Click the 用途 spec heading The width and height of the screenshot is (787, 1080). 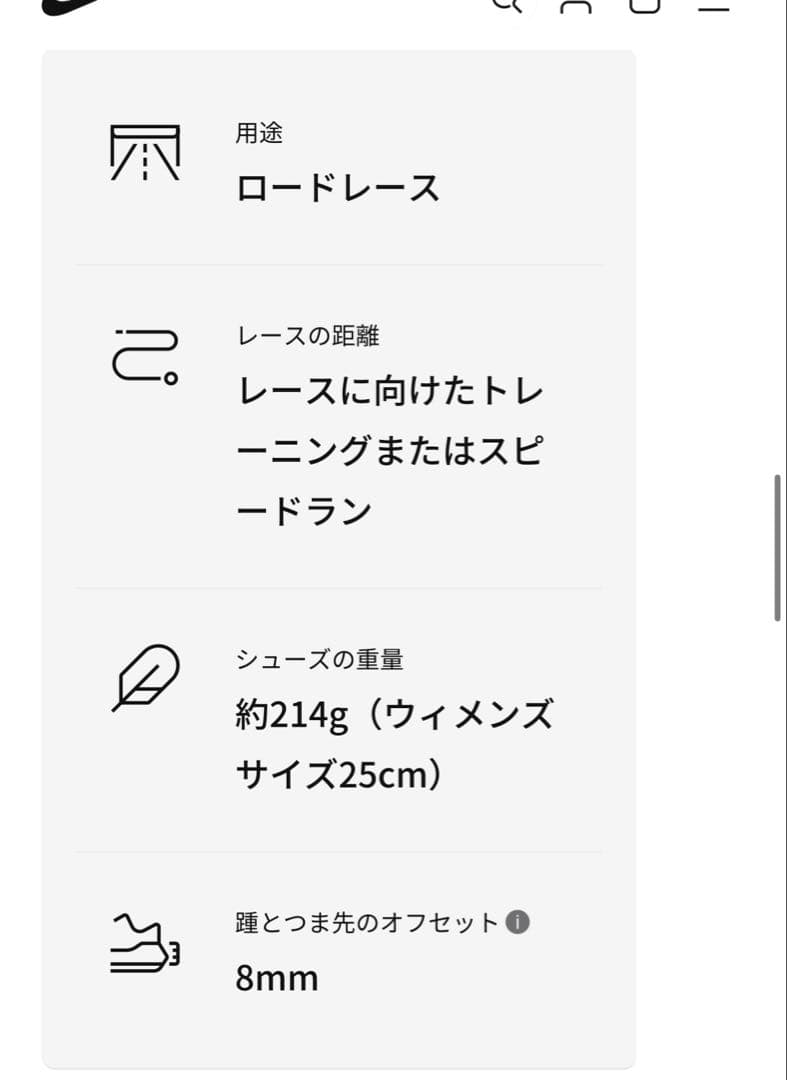point(258,133)
